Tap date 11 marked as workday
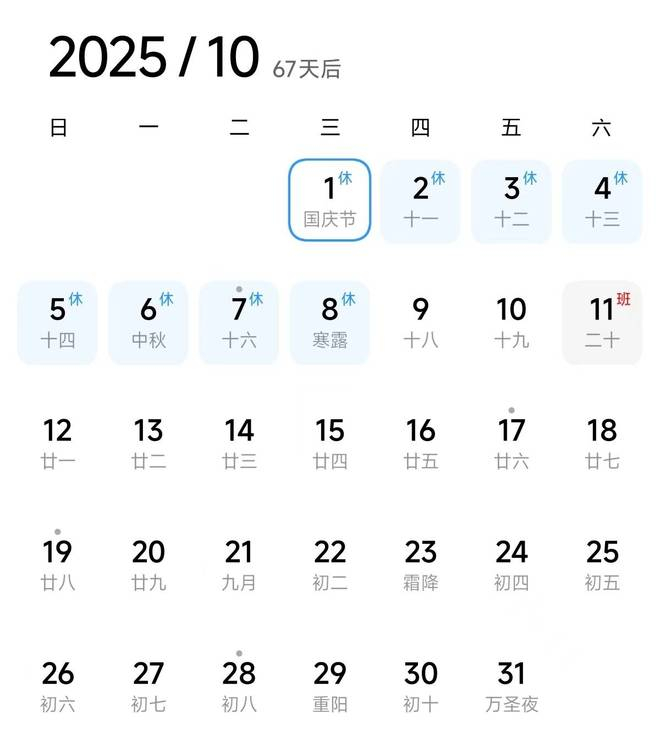 coord(602,322)
